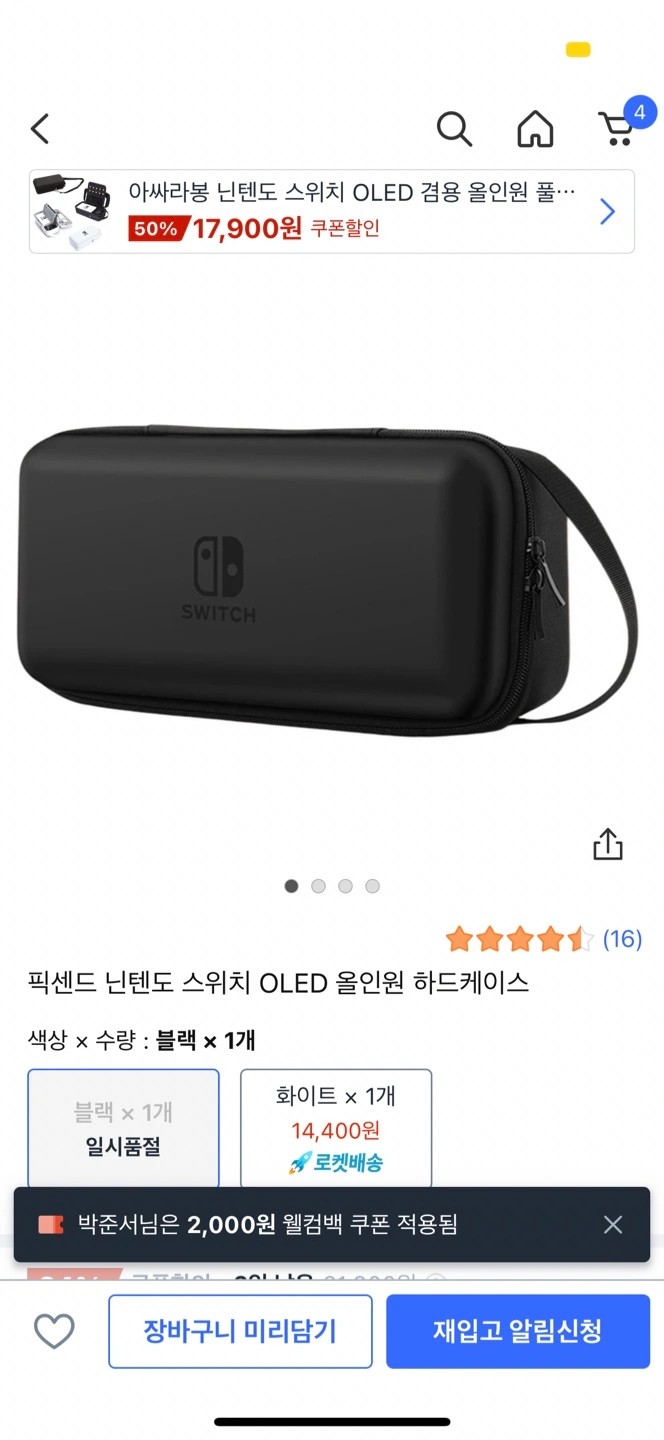Open the reviews rating (16)
This screenshot has height=1440, width=664.
tap(544, 939)
